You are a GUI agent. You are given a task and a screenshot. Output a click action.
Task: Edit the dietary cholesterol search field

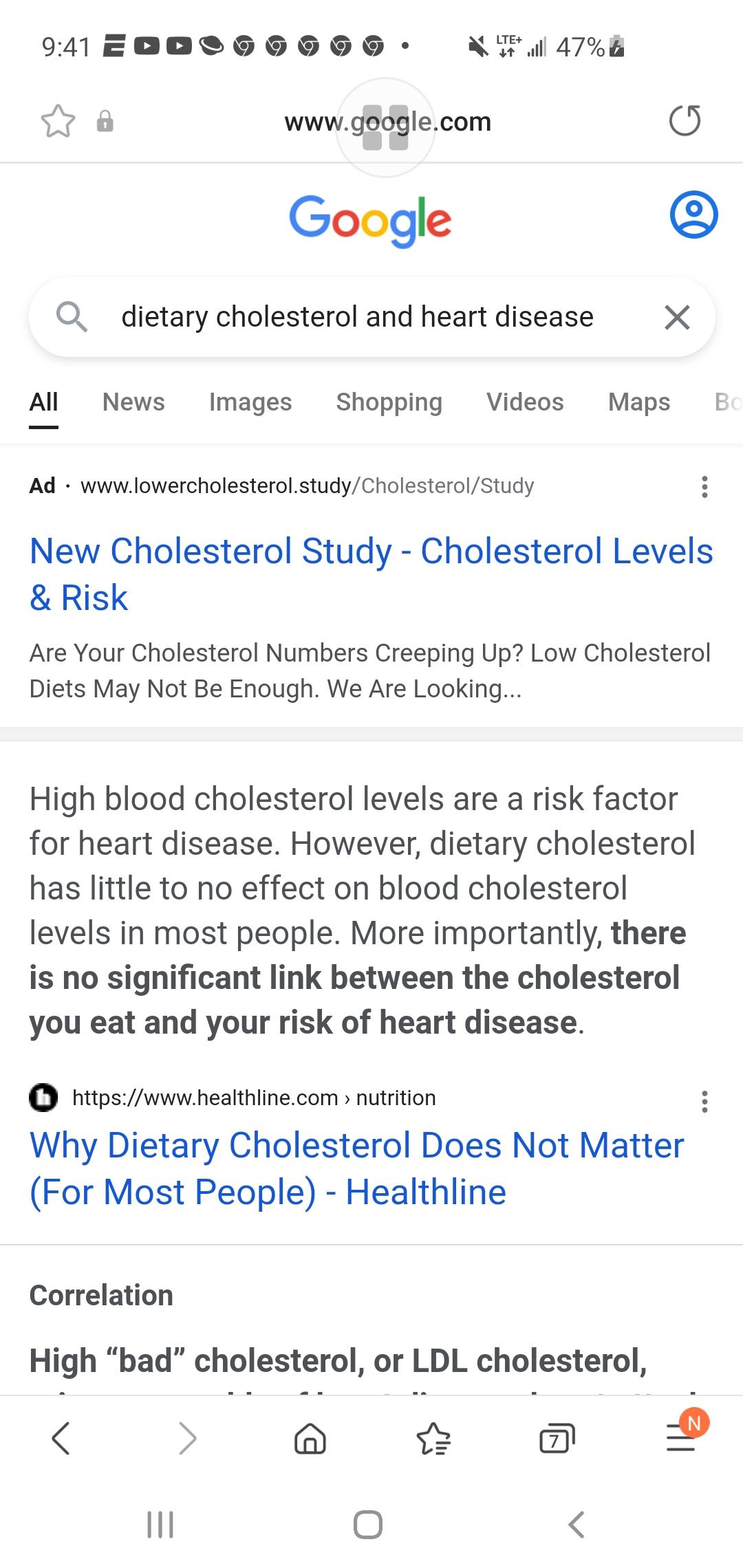(x=357, y=317)
